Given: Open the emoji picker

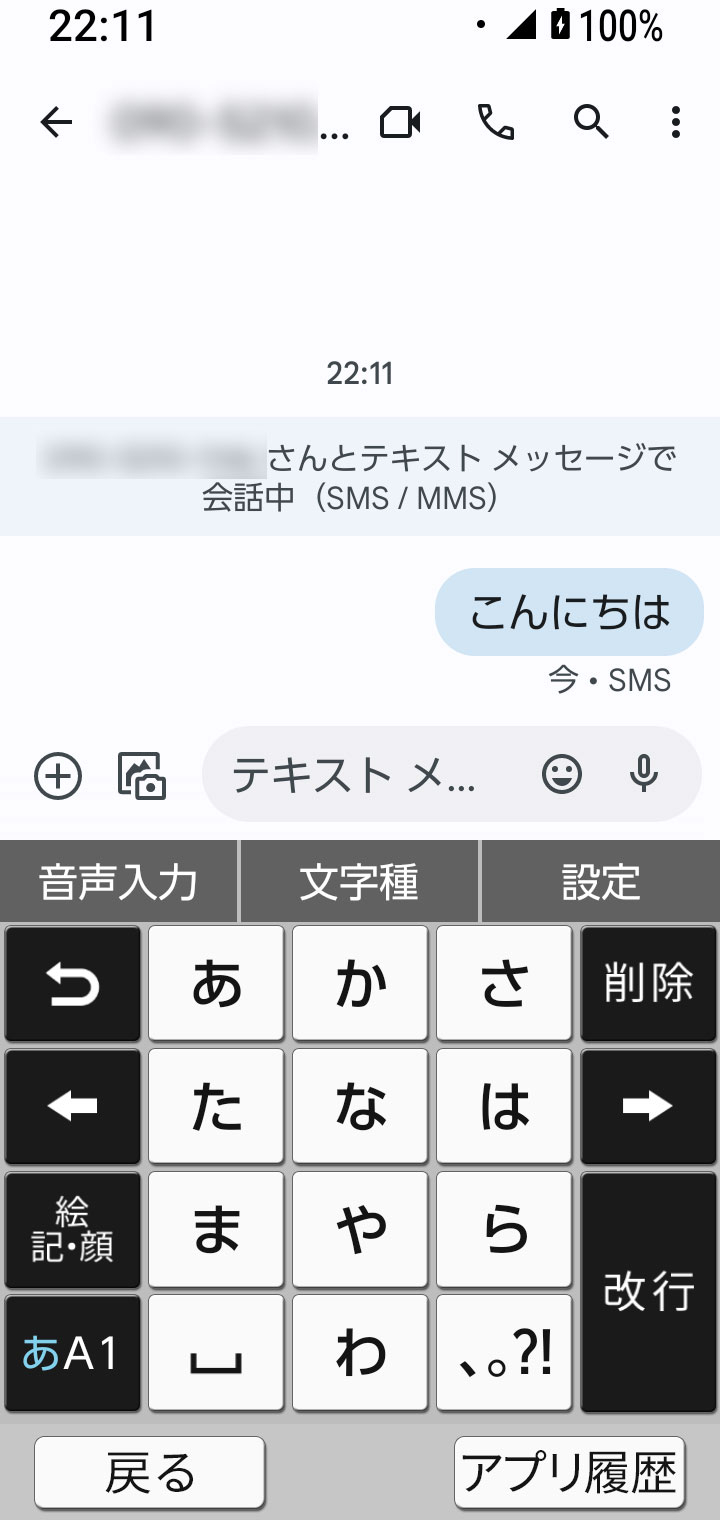Looking at the screenshot, I should click(x=562, y=775).
